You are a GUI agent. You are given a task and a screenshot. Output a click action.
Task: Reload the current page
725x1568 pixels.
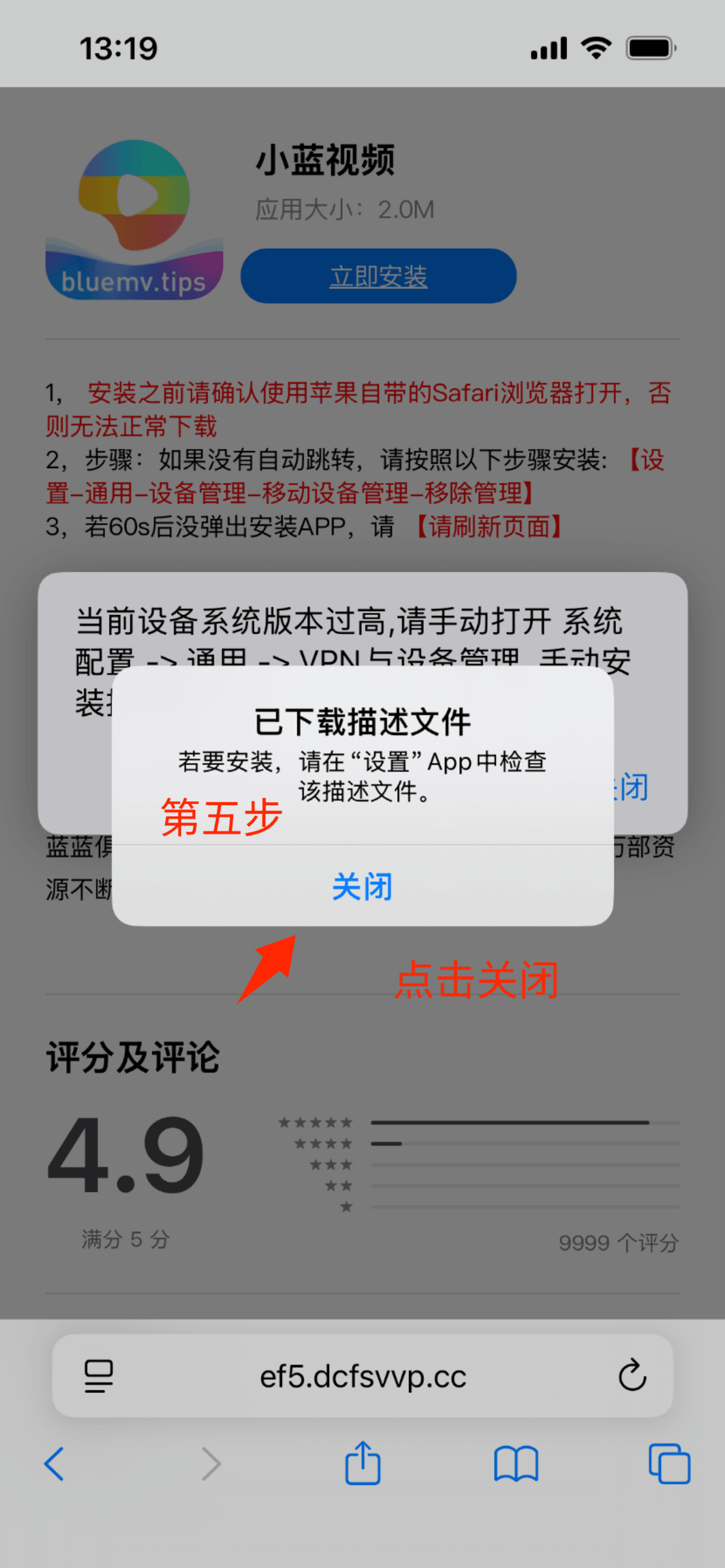tap(632, 1376)
